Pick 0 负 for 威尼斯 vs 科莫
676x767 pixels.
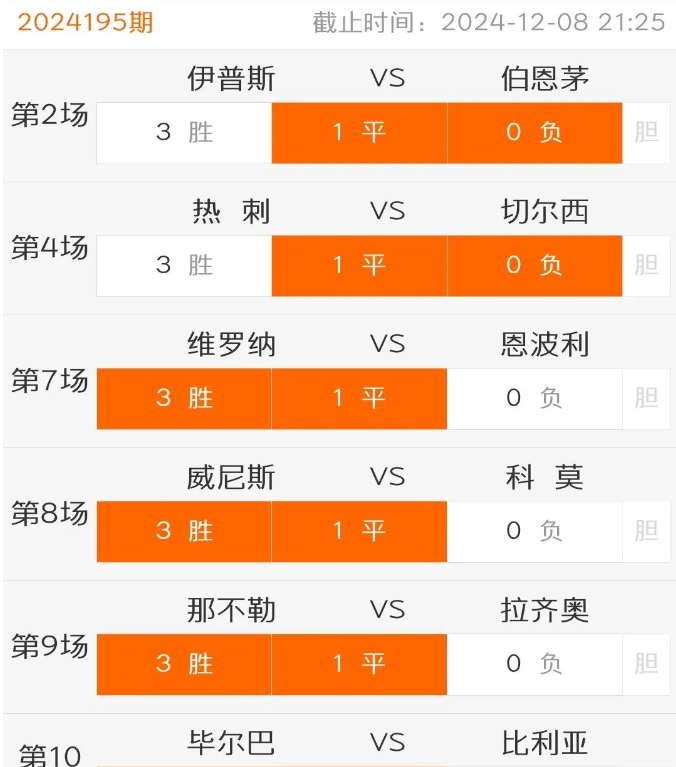coord(534,531)
